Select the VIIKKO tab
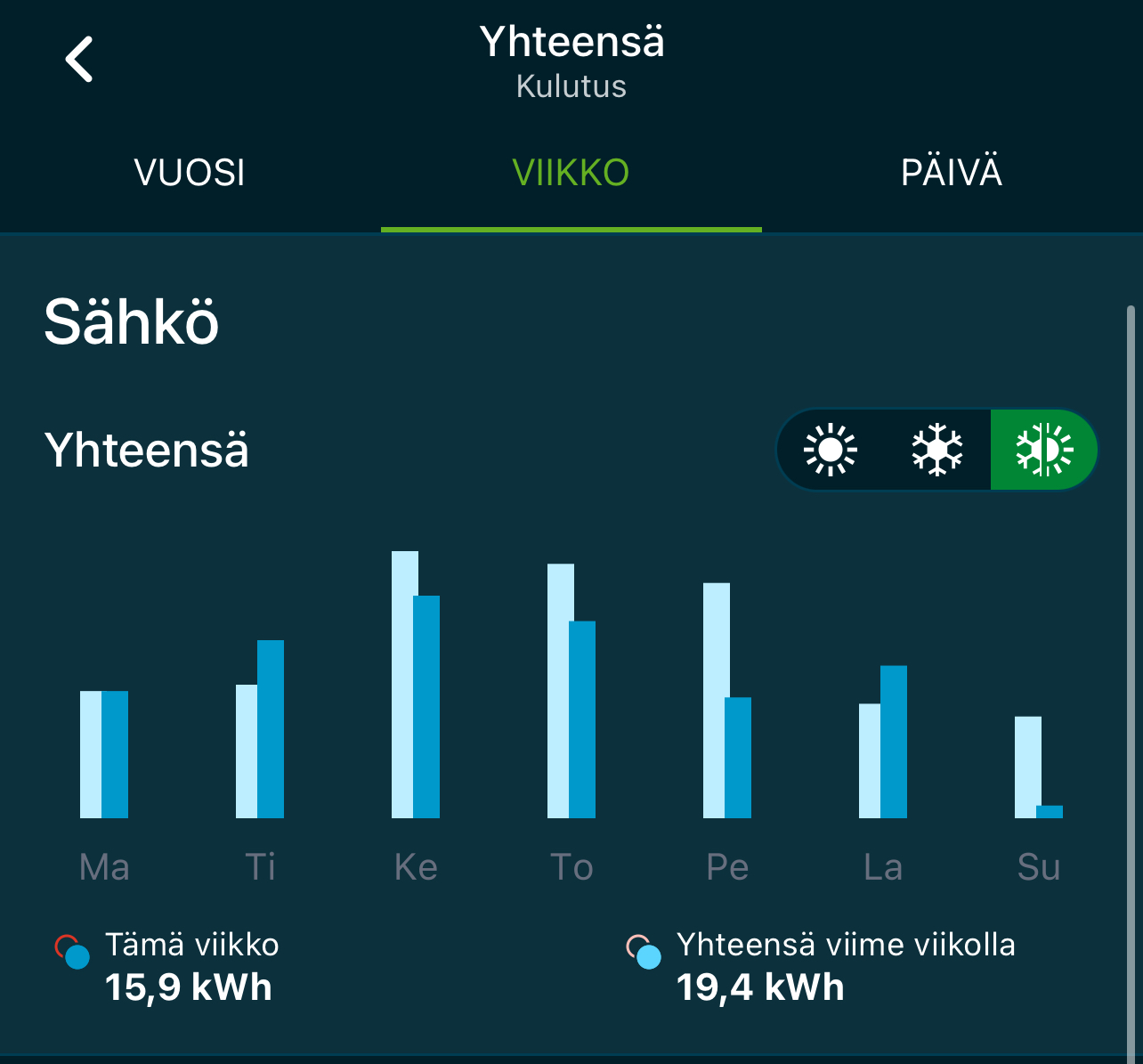 click(571, 172)
